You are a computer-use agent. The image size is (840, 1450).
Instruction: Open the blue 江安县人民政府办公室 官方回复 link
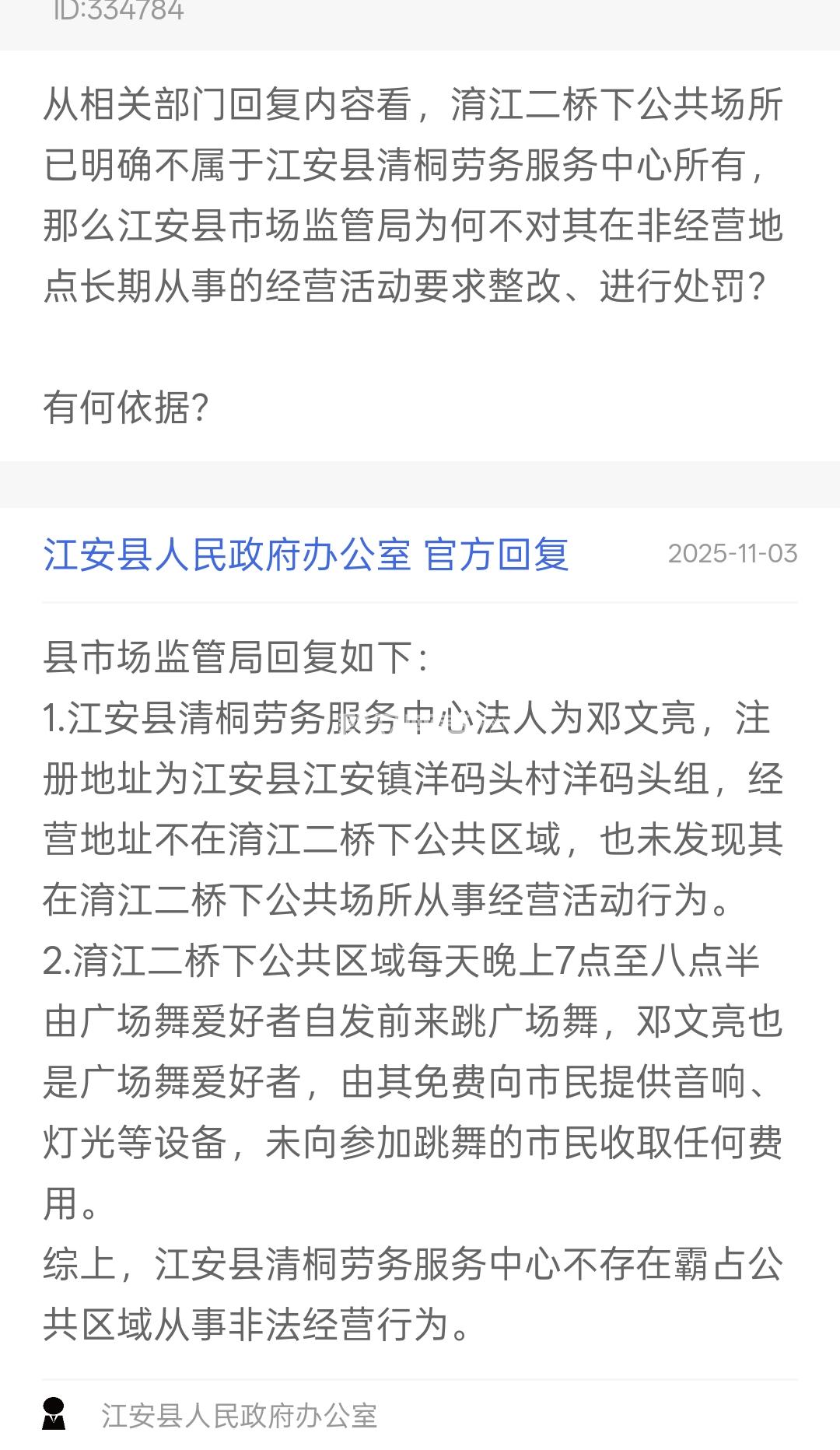[306, 555]
